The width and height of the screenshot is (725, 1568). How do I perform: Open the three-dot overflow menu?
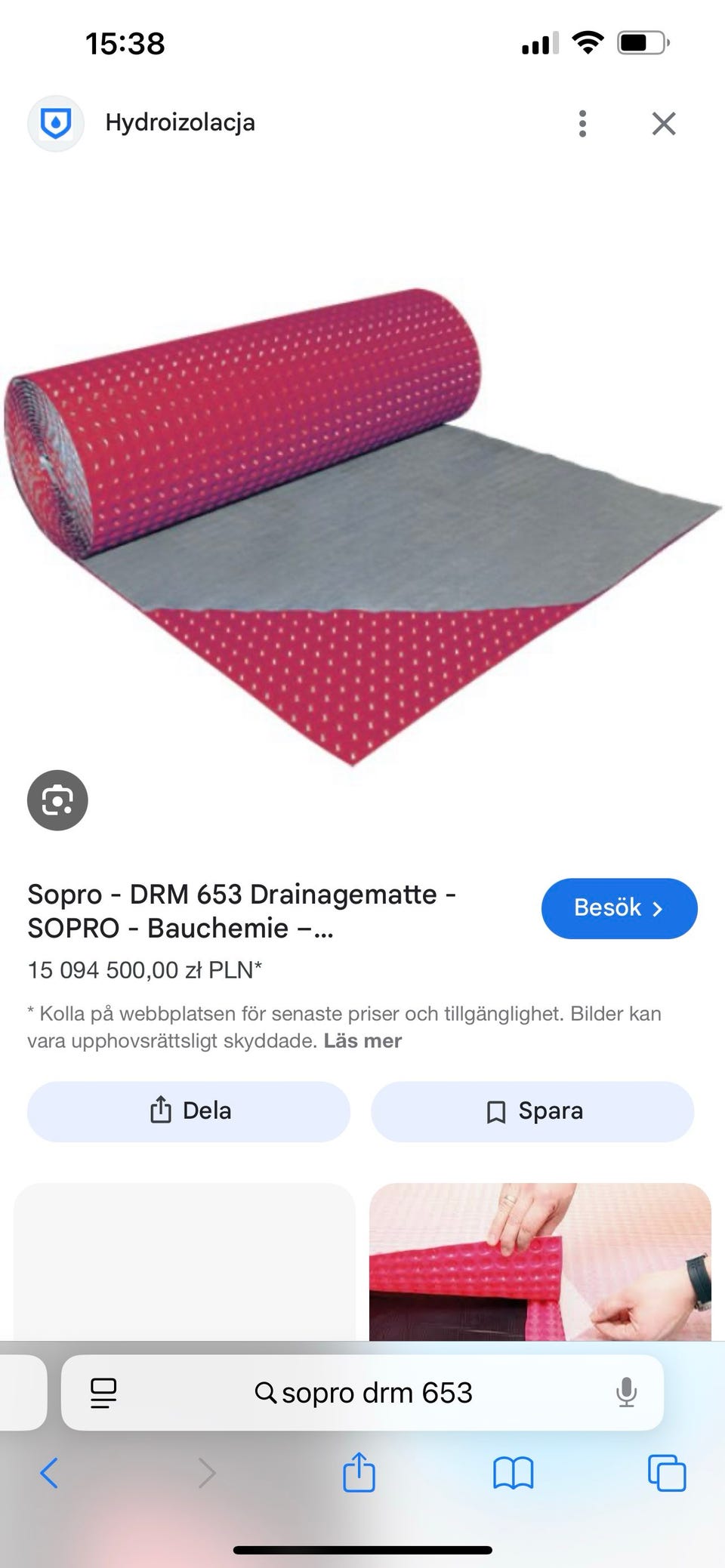click(582, 123)
